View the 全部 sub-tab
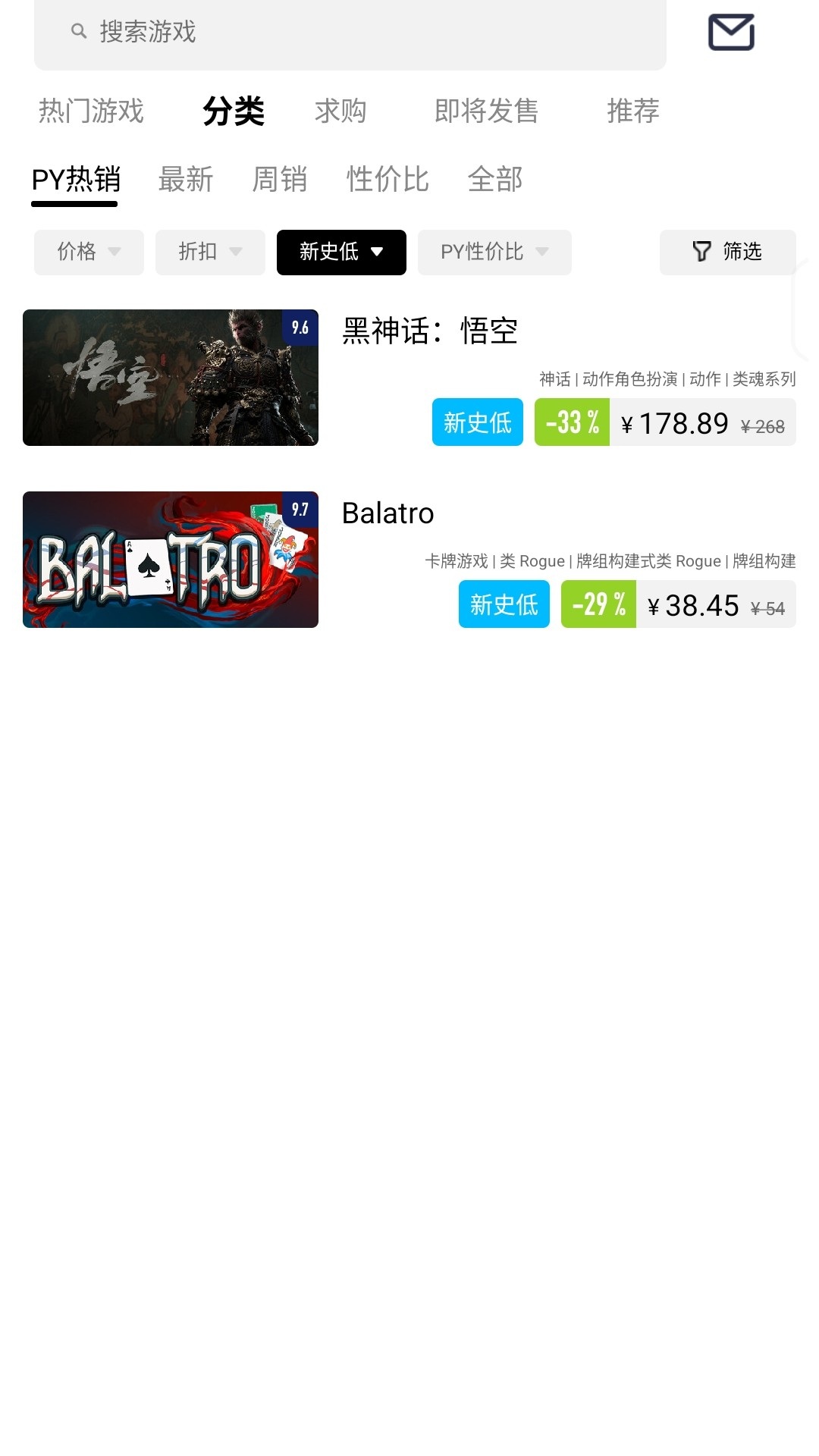Screen dimensions: 819x1456 pos(494,180)
